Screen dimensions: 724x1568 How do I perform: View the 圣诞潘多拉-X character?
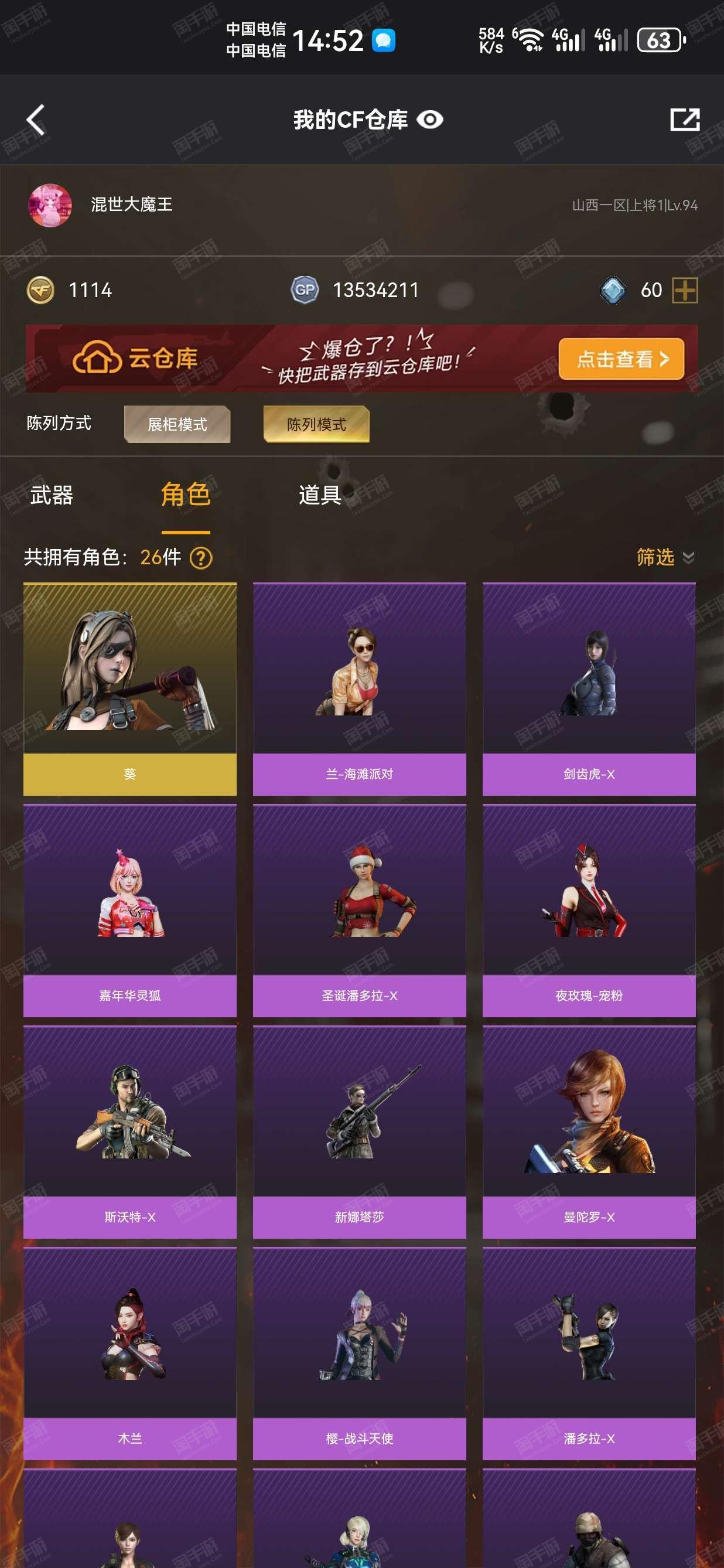(360, 911)
